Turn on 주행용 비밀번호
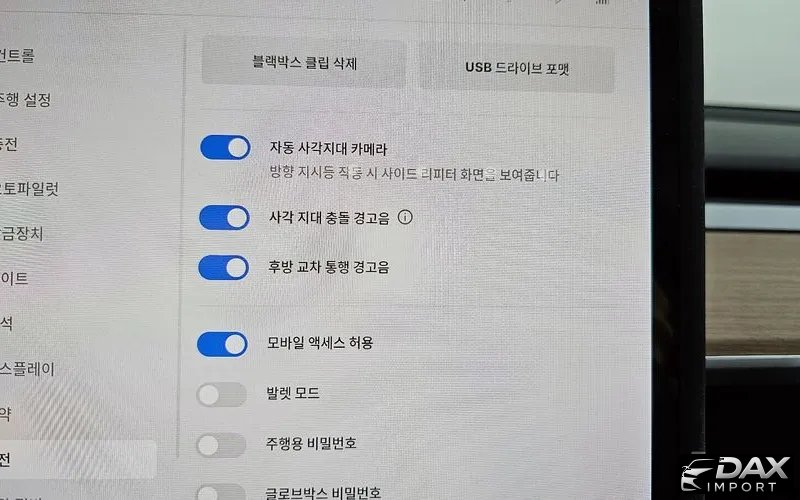Screen dimensions: 800x500 [x=221, y=444]
